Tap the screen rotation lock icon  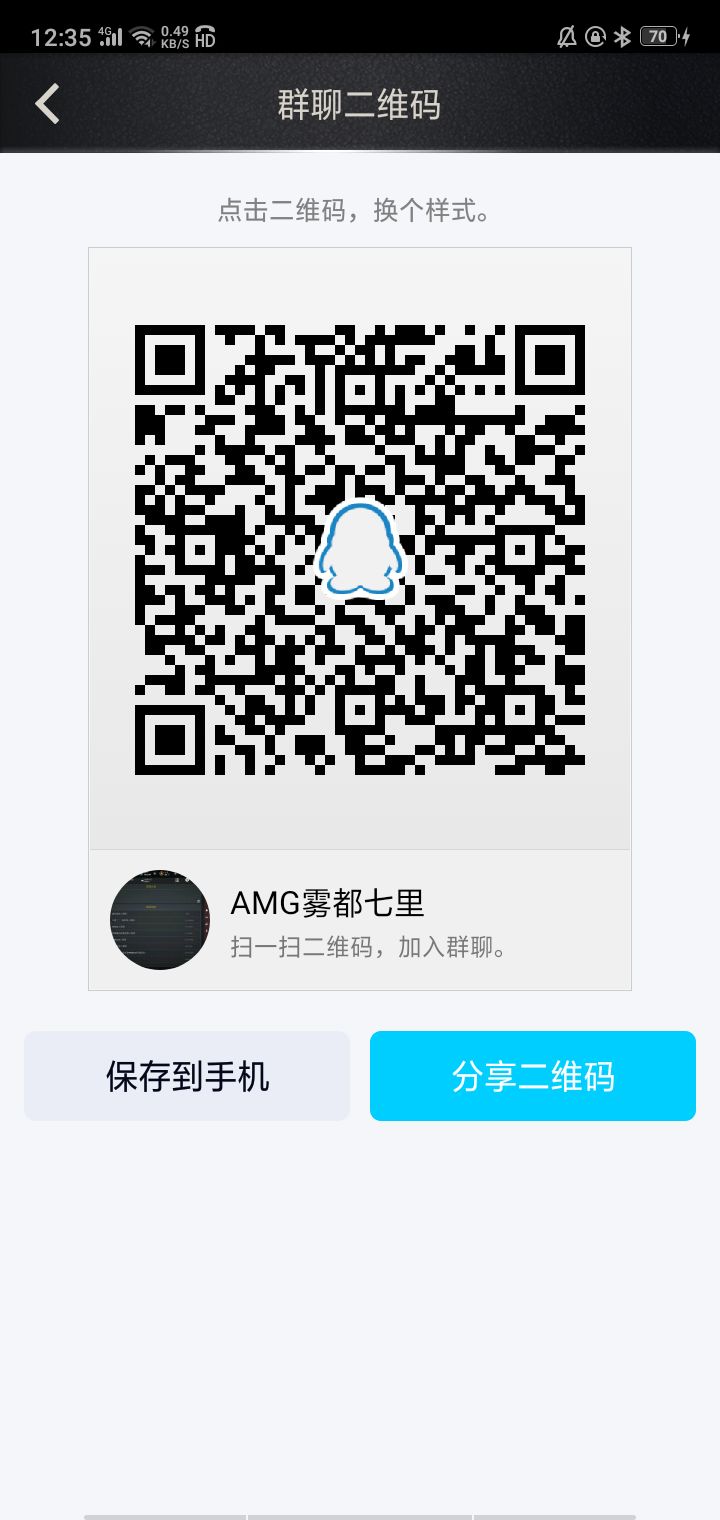tap(593, 35)
